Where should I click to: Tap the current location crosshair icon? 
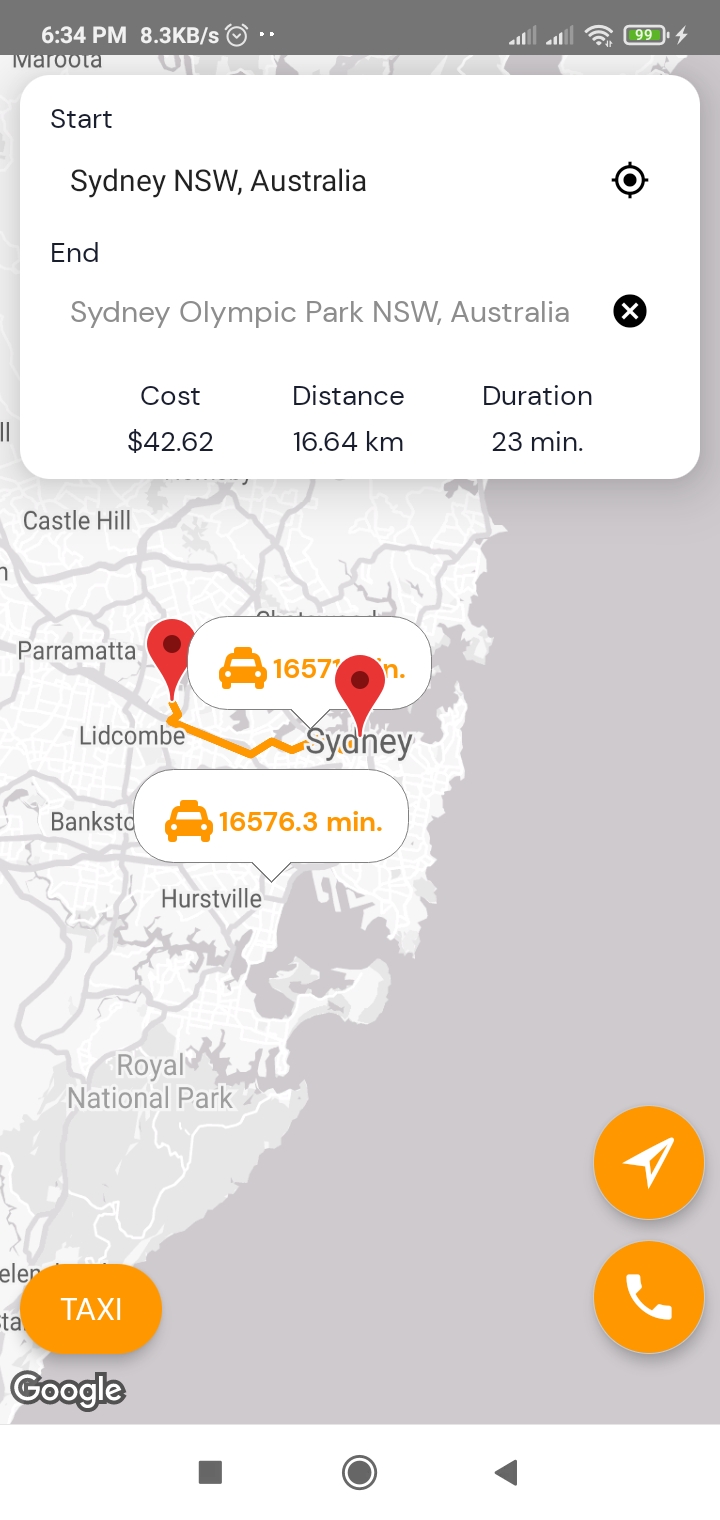click(x=629, y=181)
